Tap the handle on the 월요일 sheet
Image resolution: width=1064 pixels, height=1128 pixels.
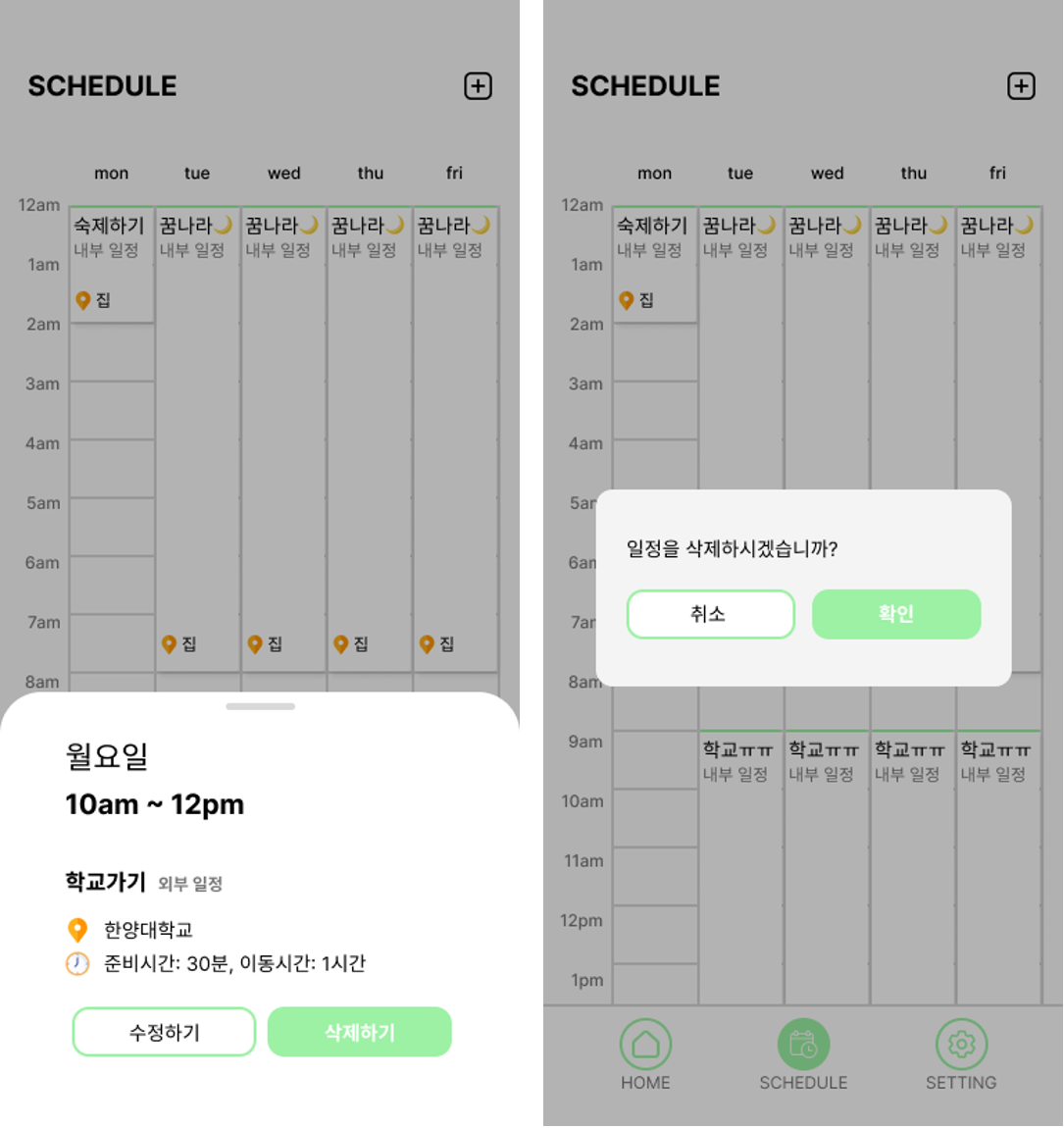click(261, 706)
